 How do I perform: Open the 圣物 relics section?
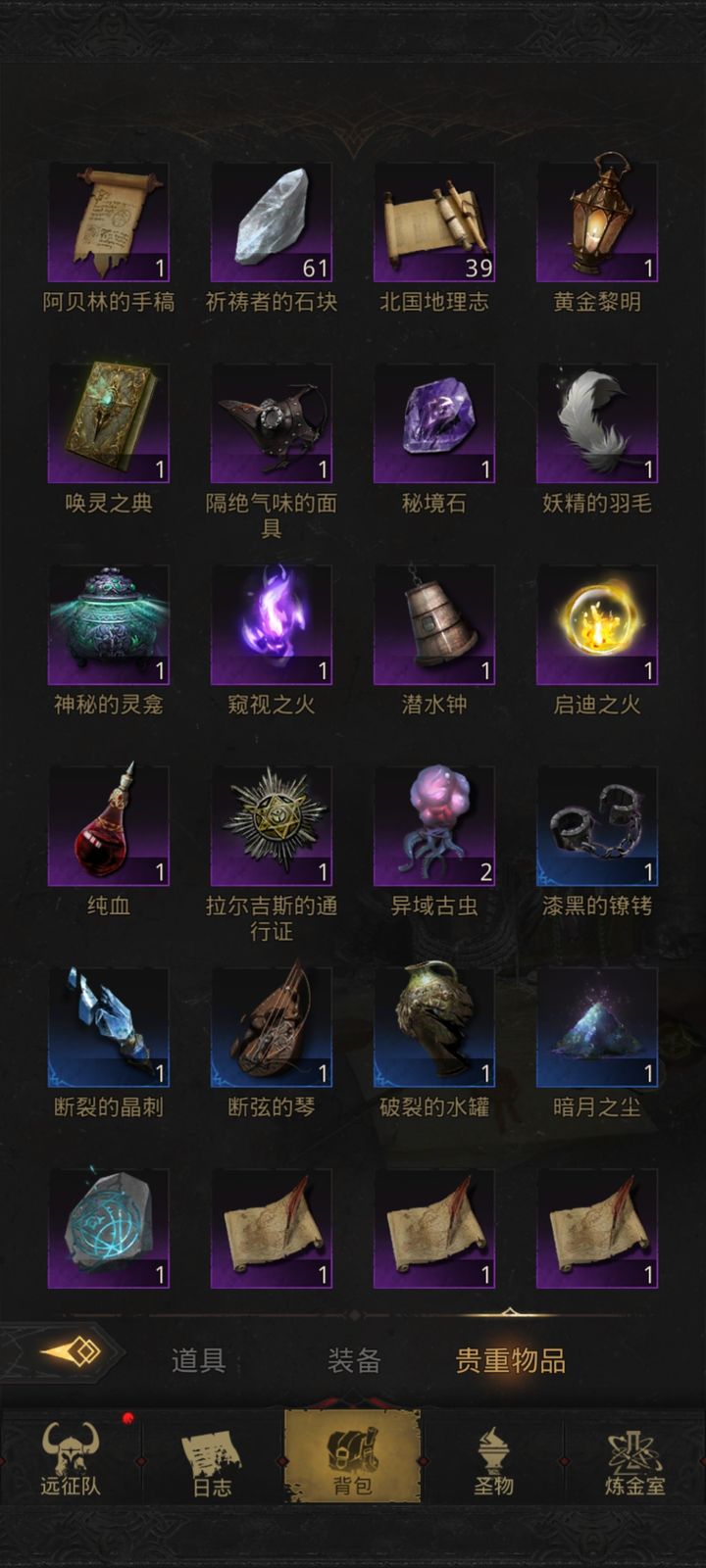pos(493,1458)
